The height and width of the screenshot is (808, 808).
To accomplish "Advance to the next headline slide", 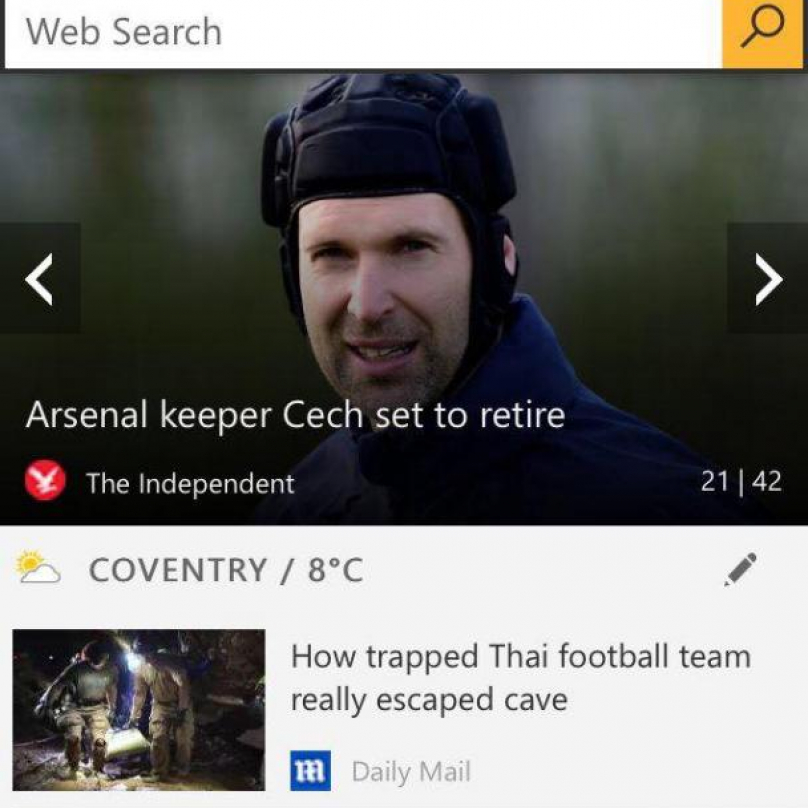I will 767,279.
